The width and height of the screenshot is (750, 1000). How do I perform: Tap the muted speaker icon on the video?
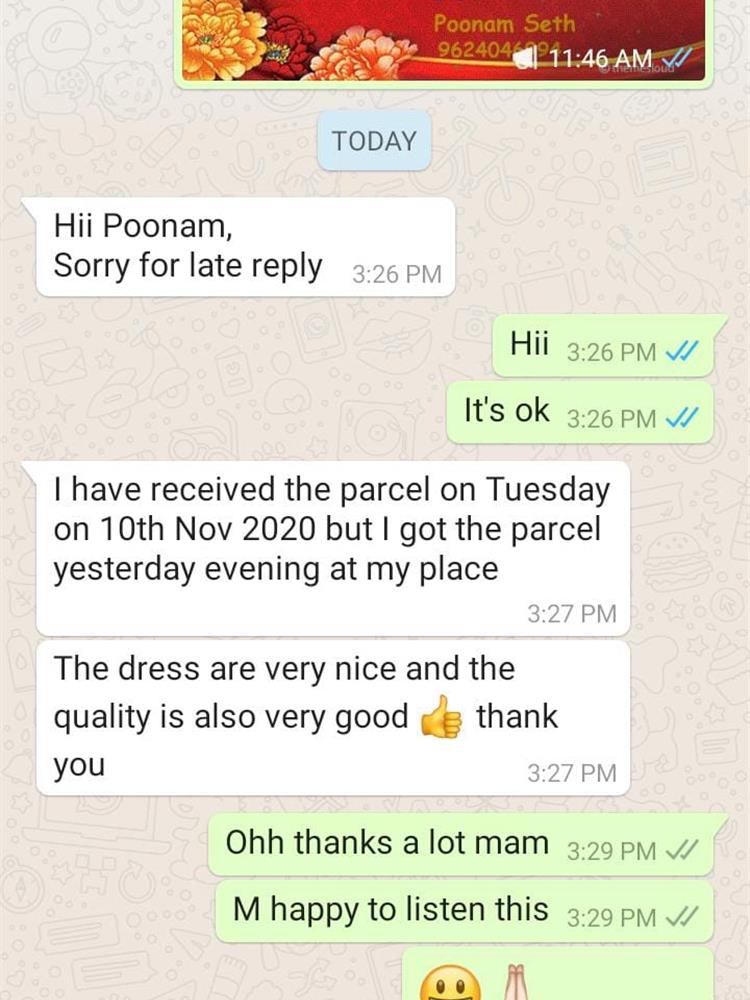click(x=524, y=57)
